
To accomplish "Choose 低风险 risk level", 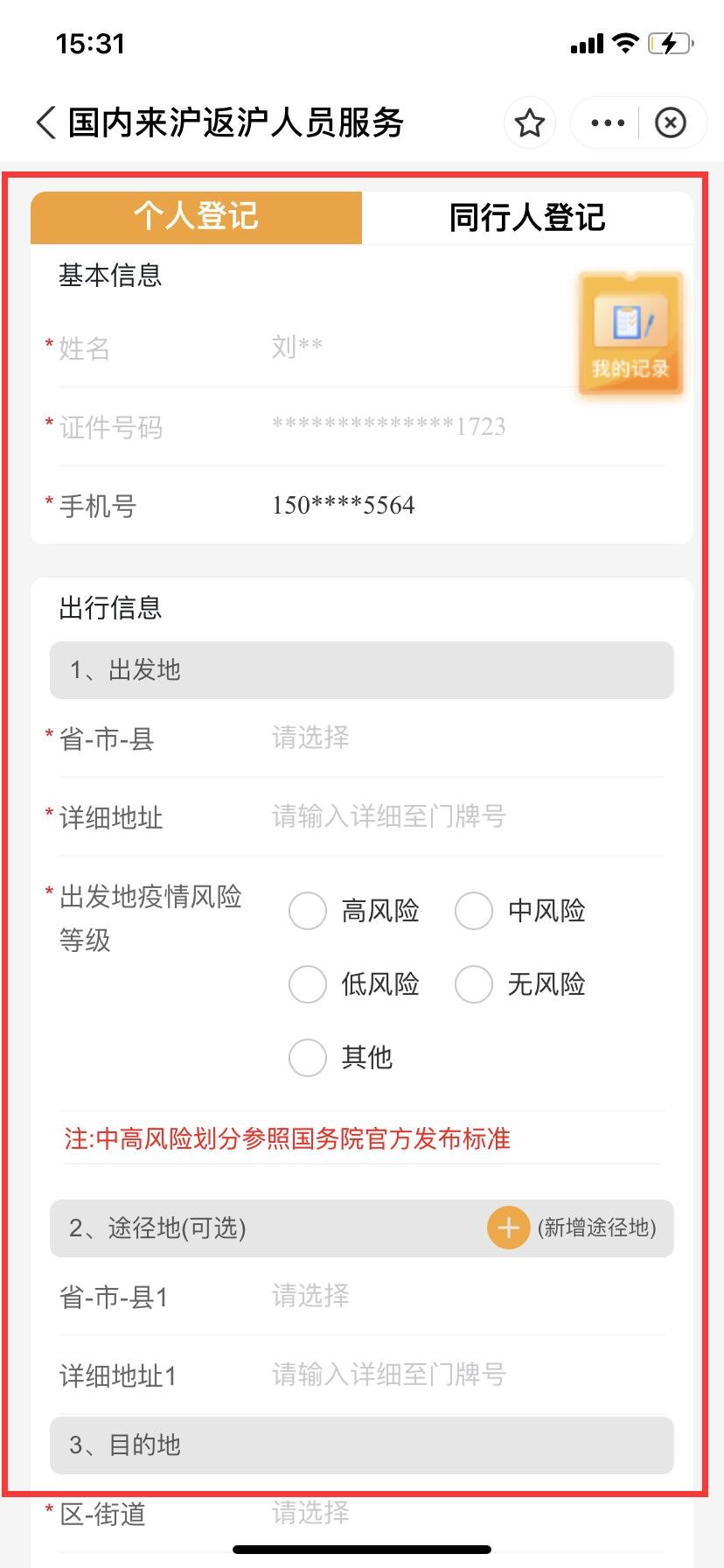I will pyautogui.click(x=354, y=984).
